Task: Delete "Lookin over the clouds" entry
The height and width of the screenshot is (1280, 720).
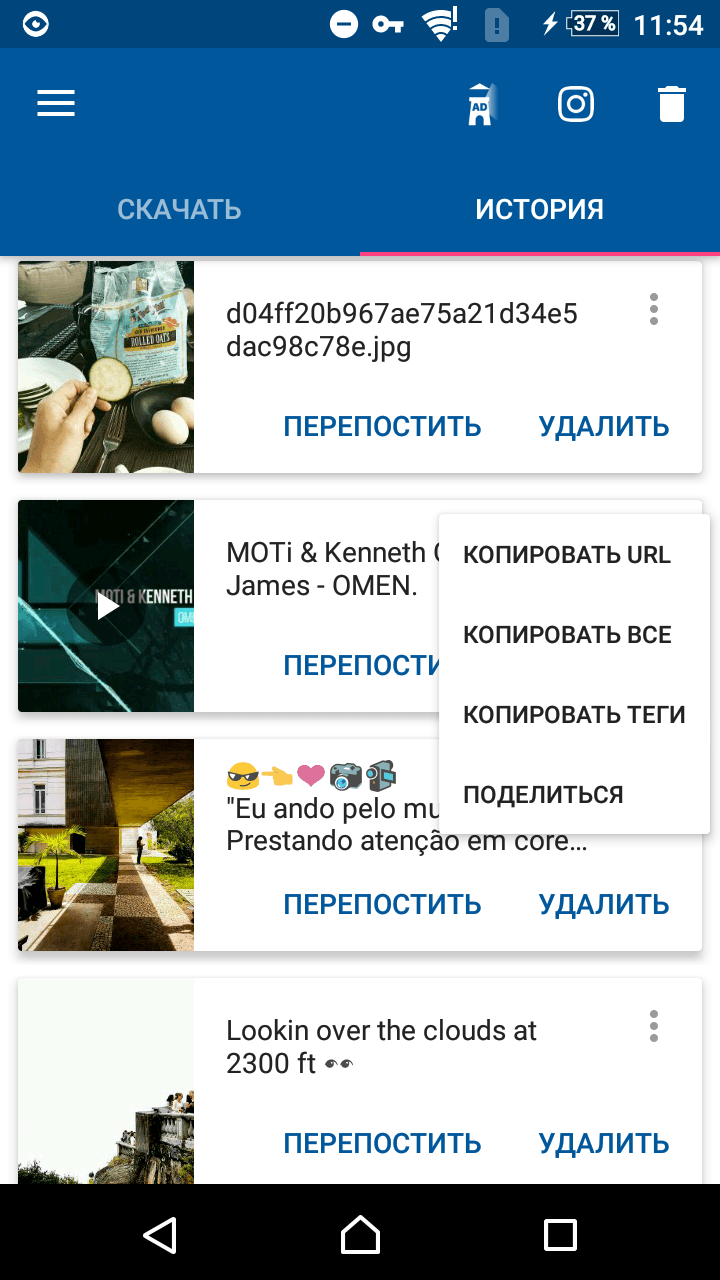Action: (604, 1144)
